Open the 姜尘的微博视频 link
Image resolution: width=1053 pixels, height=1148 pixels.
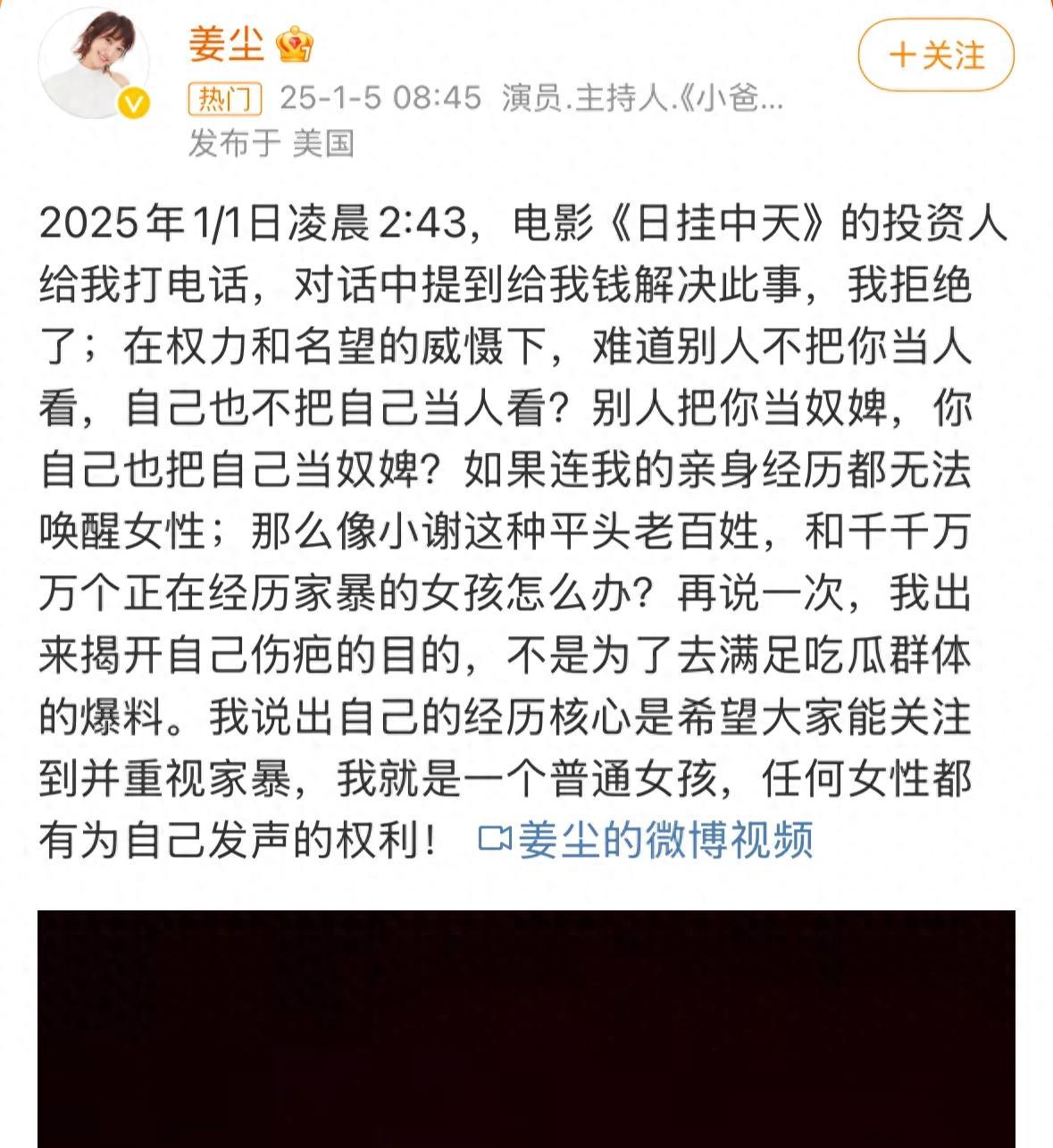[647, 840]
